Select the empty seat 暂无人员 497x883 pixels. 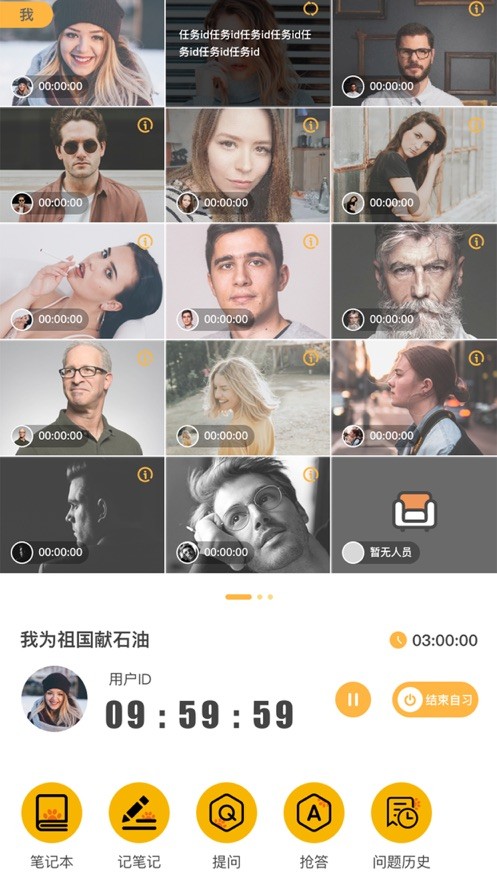414,515
